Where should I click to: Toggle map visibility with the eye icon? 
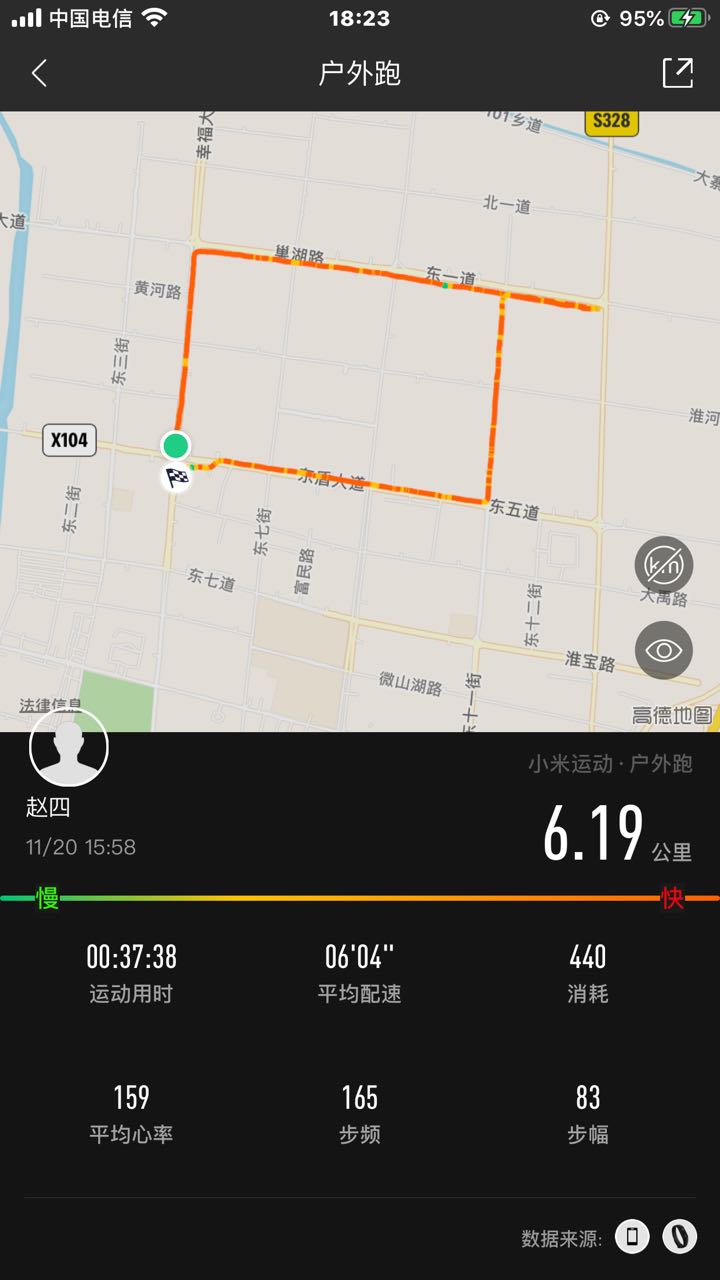pos(664,650)
